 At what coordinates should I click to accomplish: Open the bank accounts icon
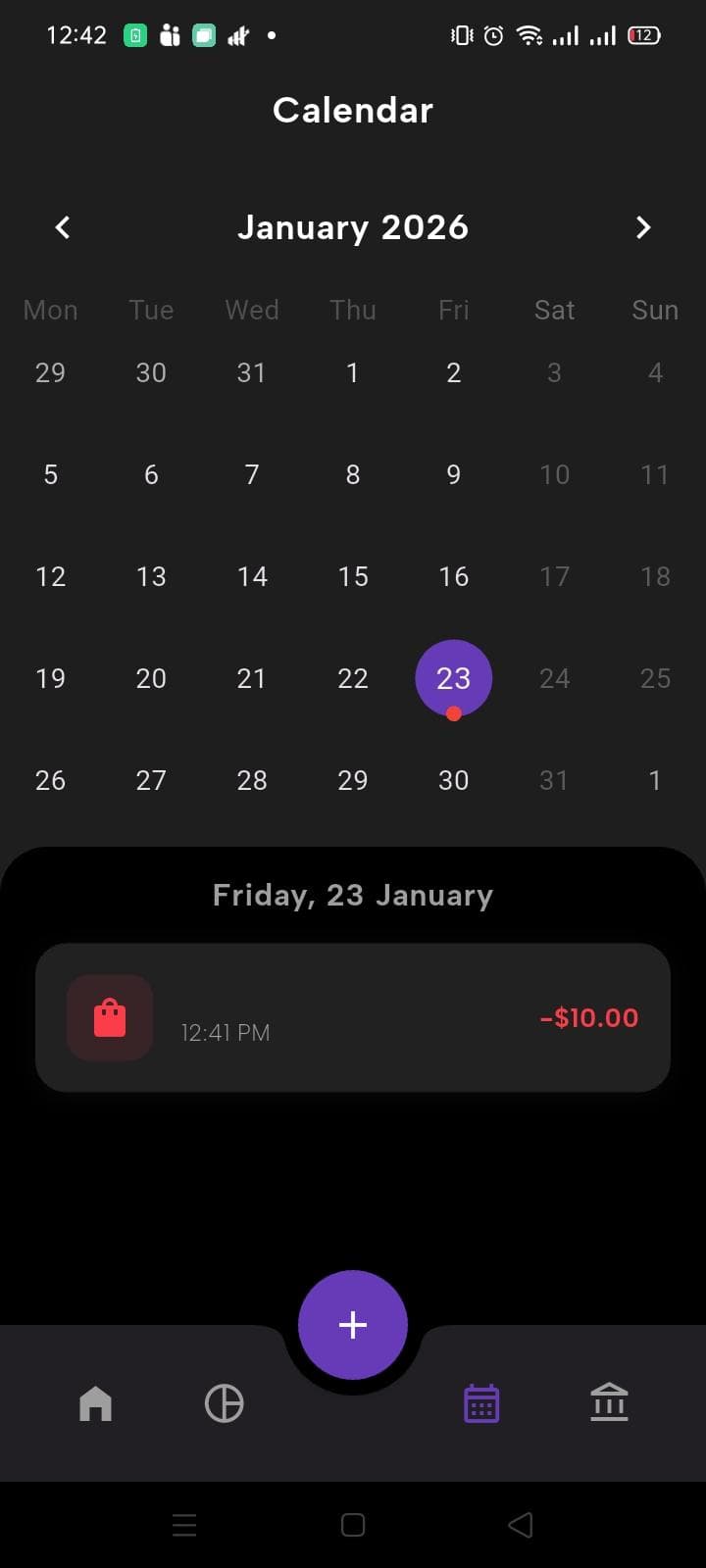point(610,1403)
